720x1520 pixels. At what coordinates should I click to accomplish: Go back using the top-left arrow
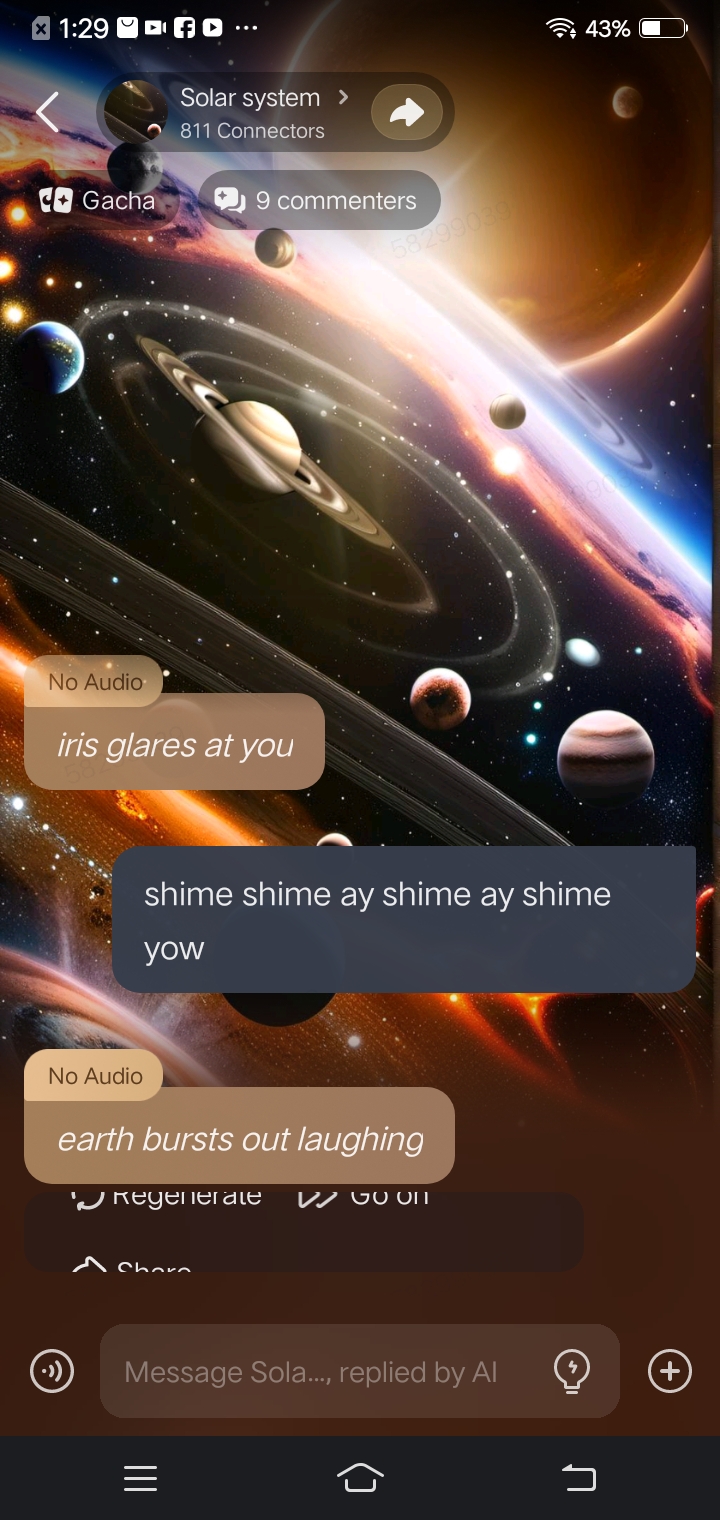click(47, 112)
